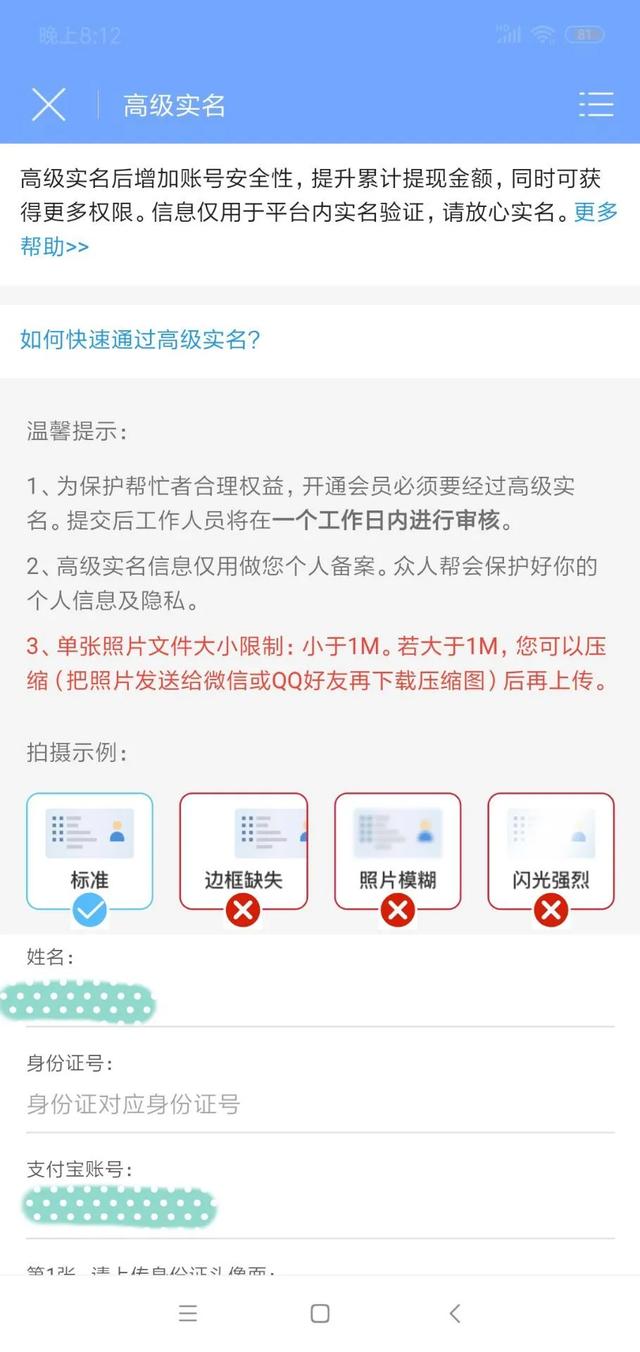The height and width of the screenshot is (1352, 640).
Task: Tap the 姓名 input field
Action: tap(320, 1002)
